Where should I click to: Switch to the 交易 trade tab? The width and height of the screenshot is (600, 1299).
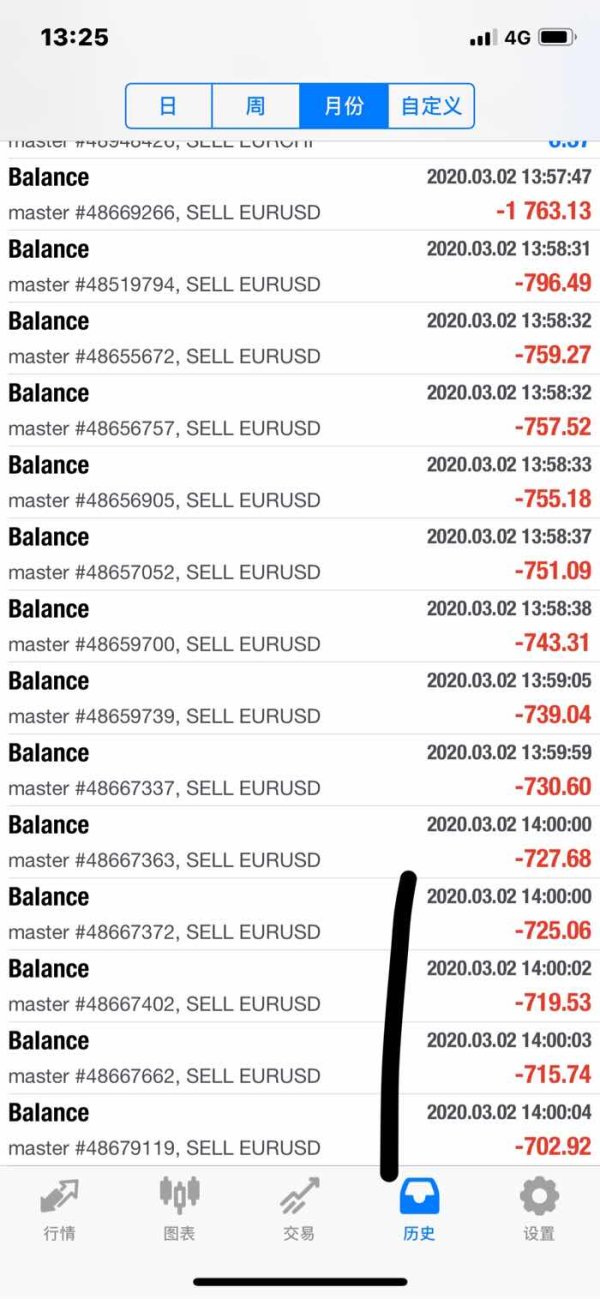pyautogui.click(x=299, y=1208)
